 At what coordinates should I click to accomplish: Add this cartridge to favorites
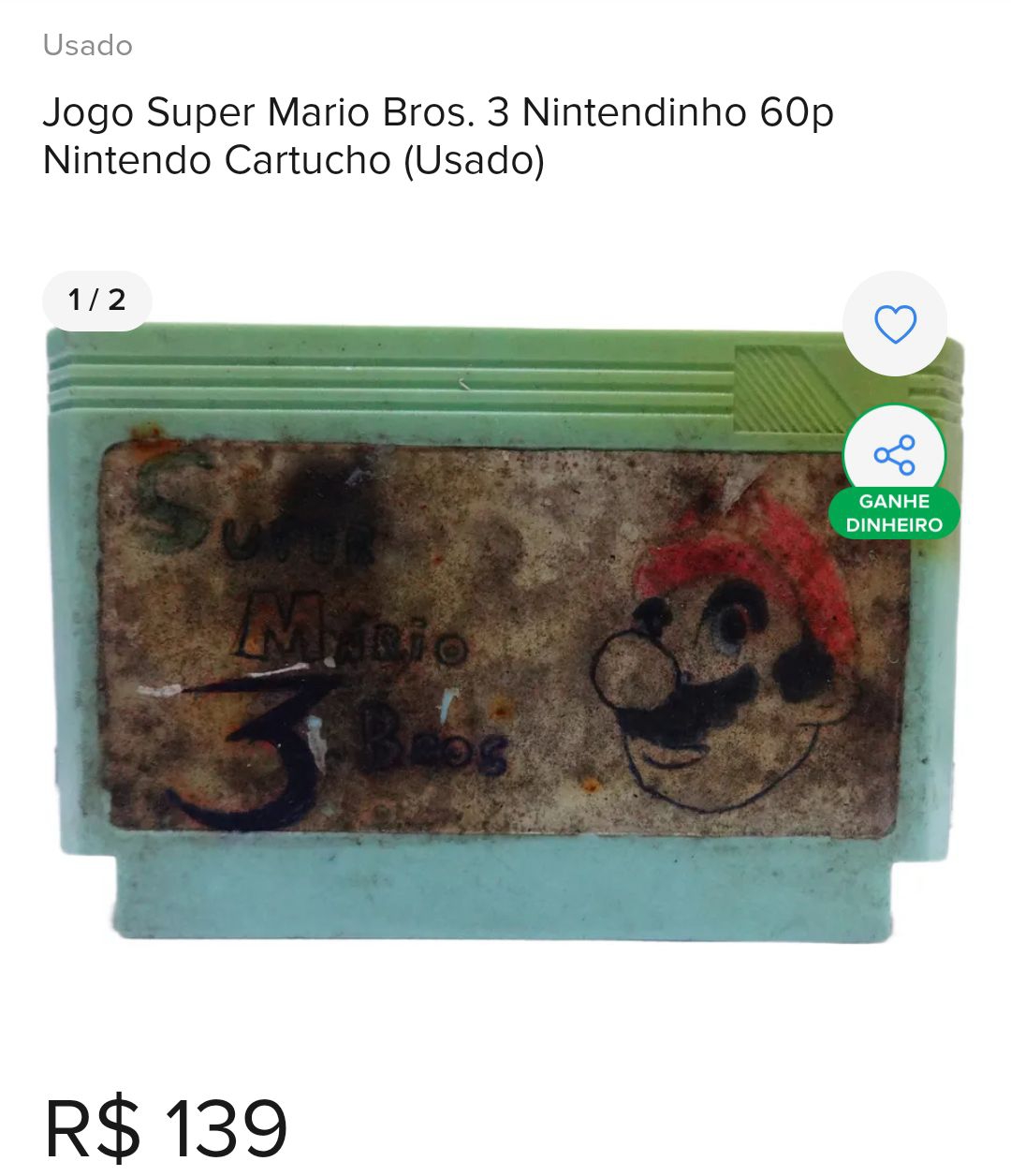894,324
